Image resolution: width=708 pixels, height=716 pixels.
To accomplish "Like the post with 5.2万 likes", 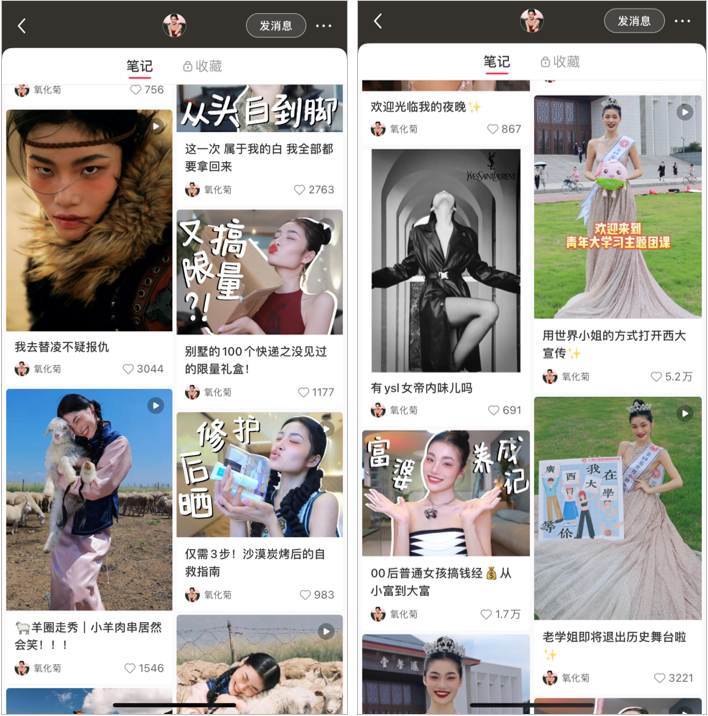I will (x=657, y=377).
